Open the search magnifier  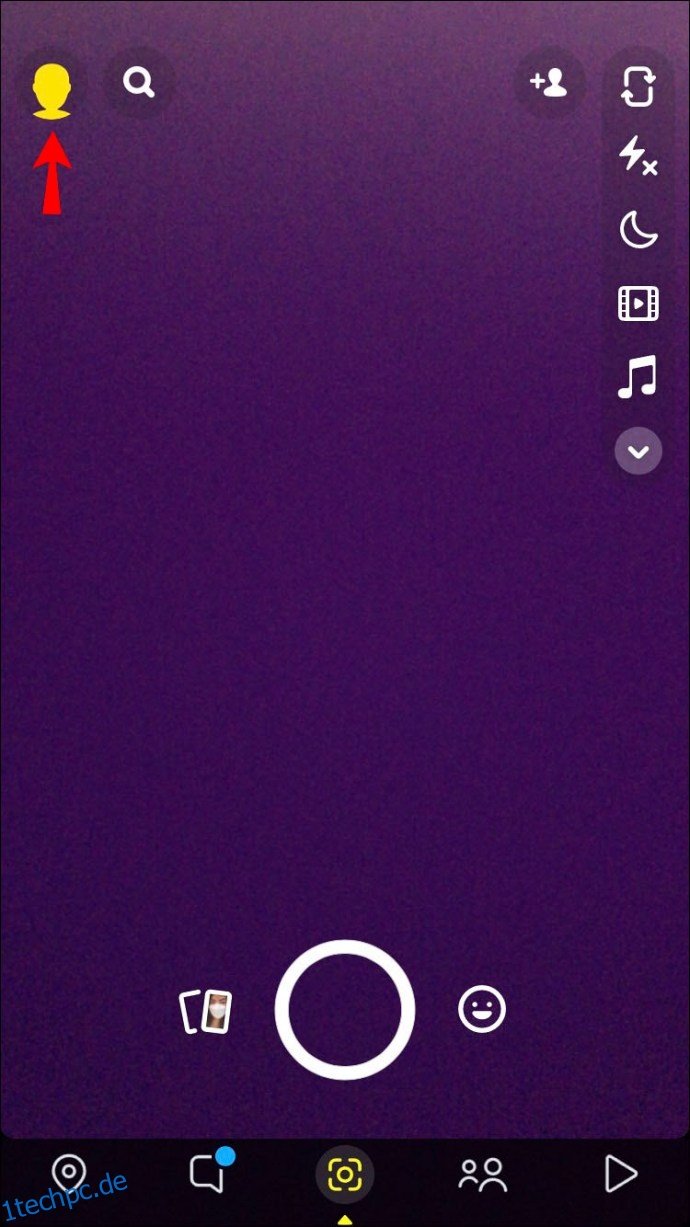[x=139, y=82]
